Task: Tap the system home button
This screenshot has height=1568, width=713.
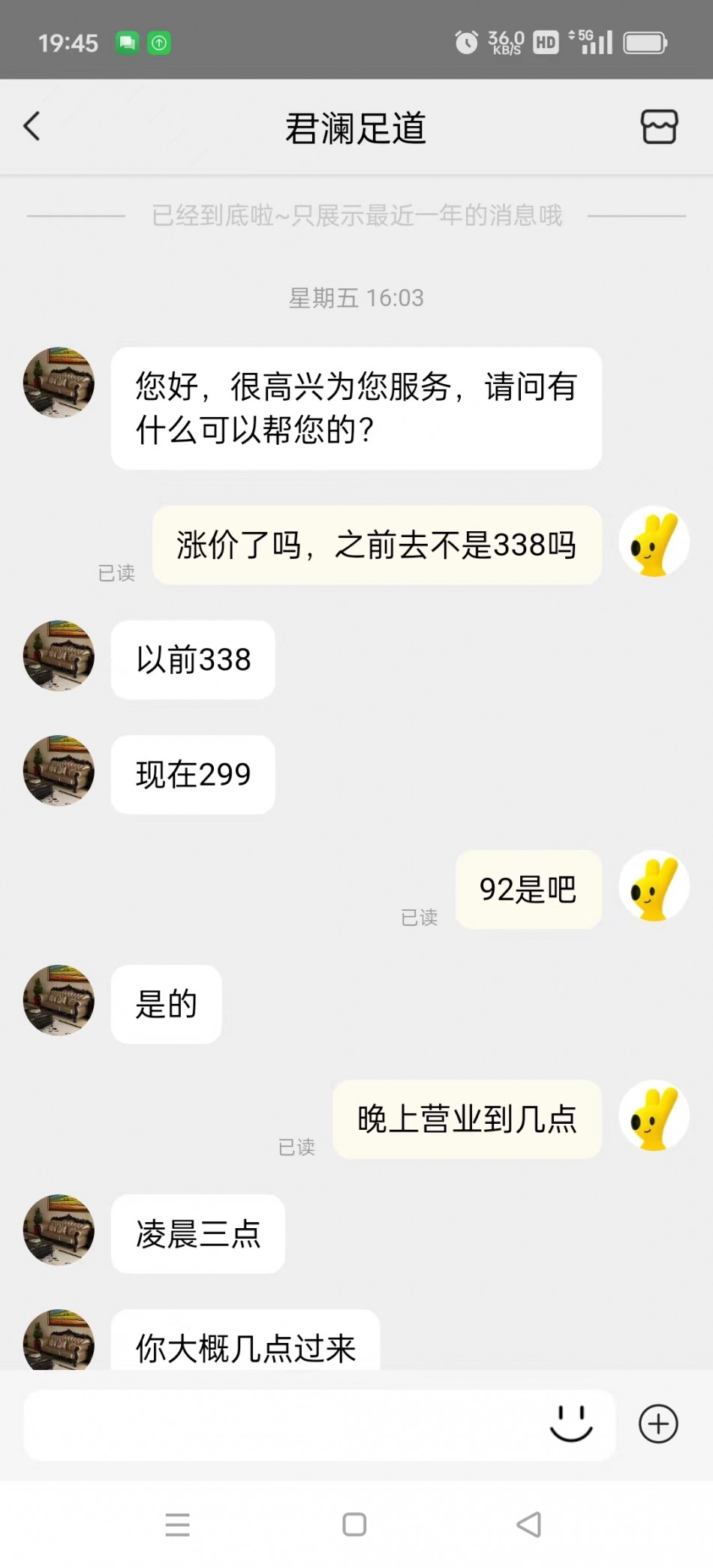Action: tap(354, 1524)
